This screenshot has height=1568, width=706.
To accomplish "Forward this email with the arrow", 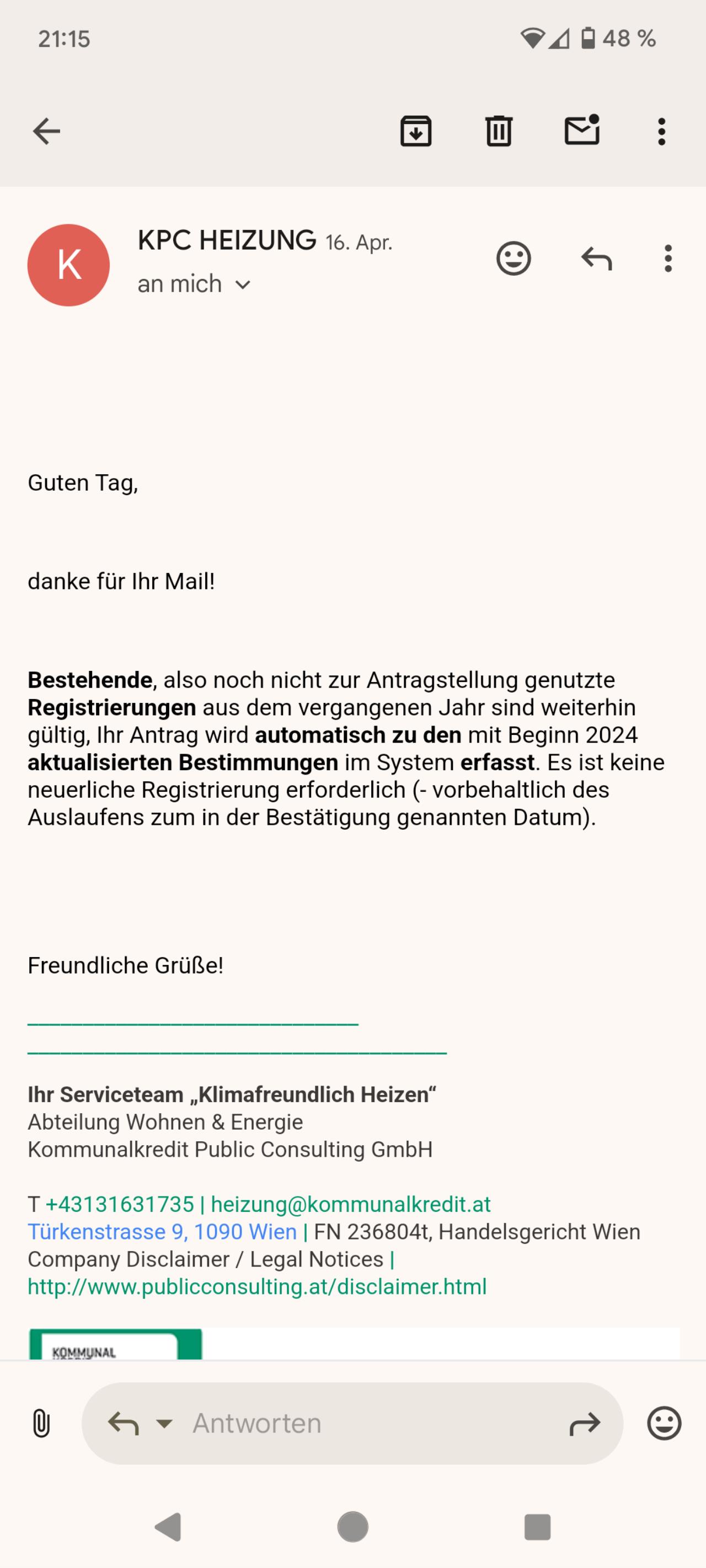I will coord(585,1424).
